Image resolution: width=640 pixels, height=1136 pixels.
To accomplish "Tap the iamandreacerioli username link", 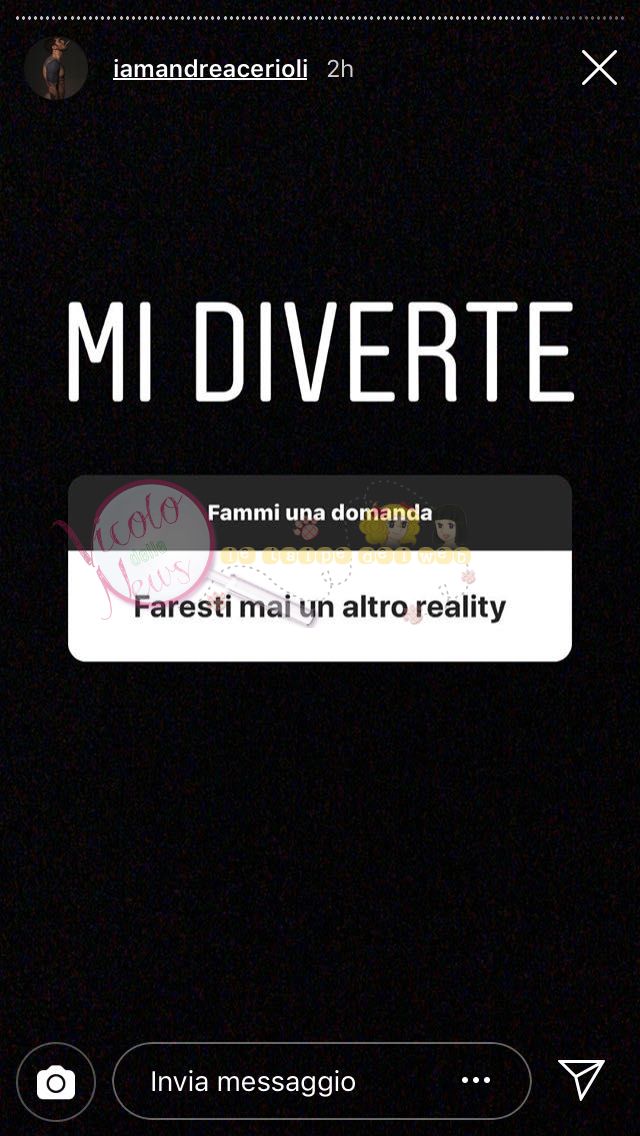I will pyautogui.click(x=210, y=69).
